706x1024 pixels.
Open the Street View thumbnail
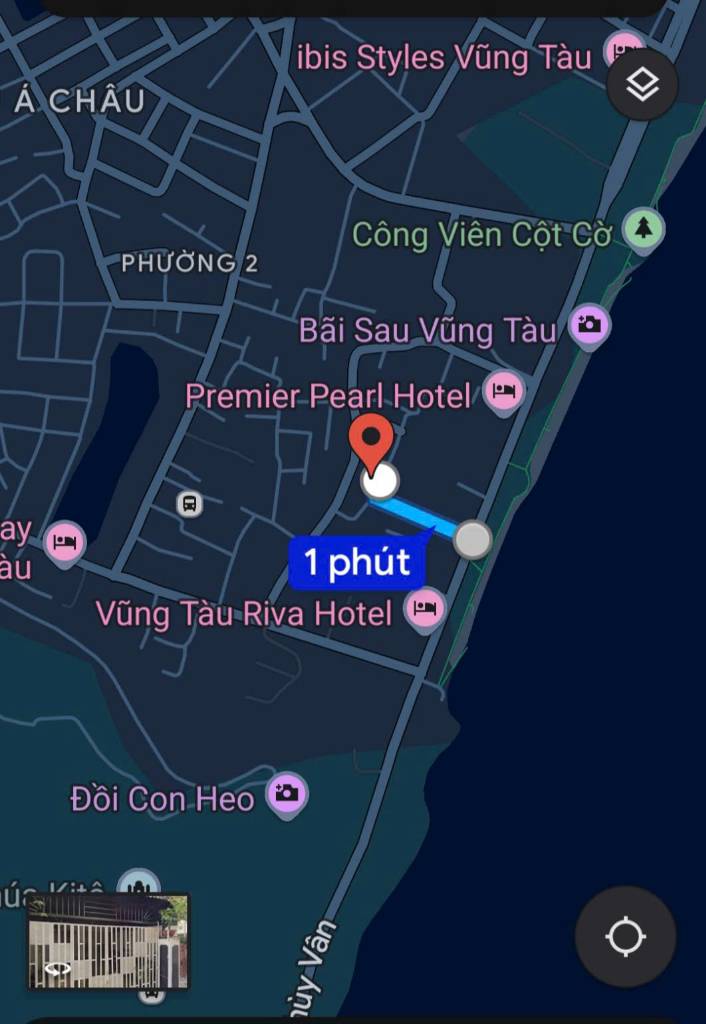(108, 941)
